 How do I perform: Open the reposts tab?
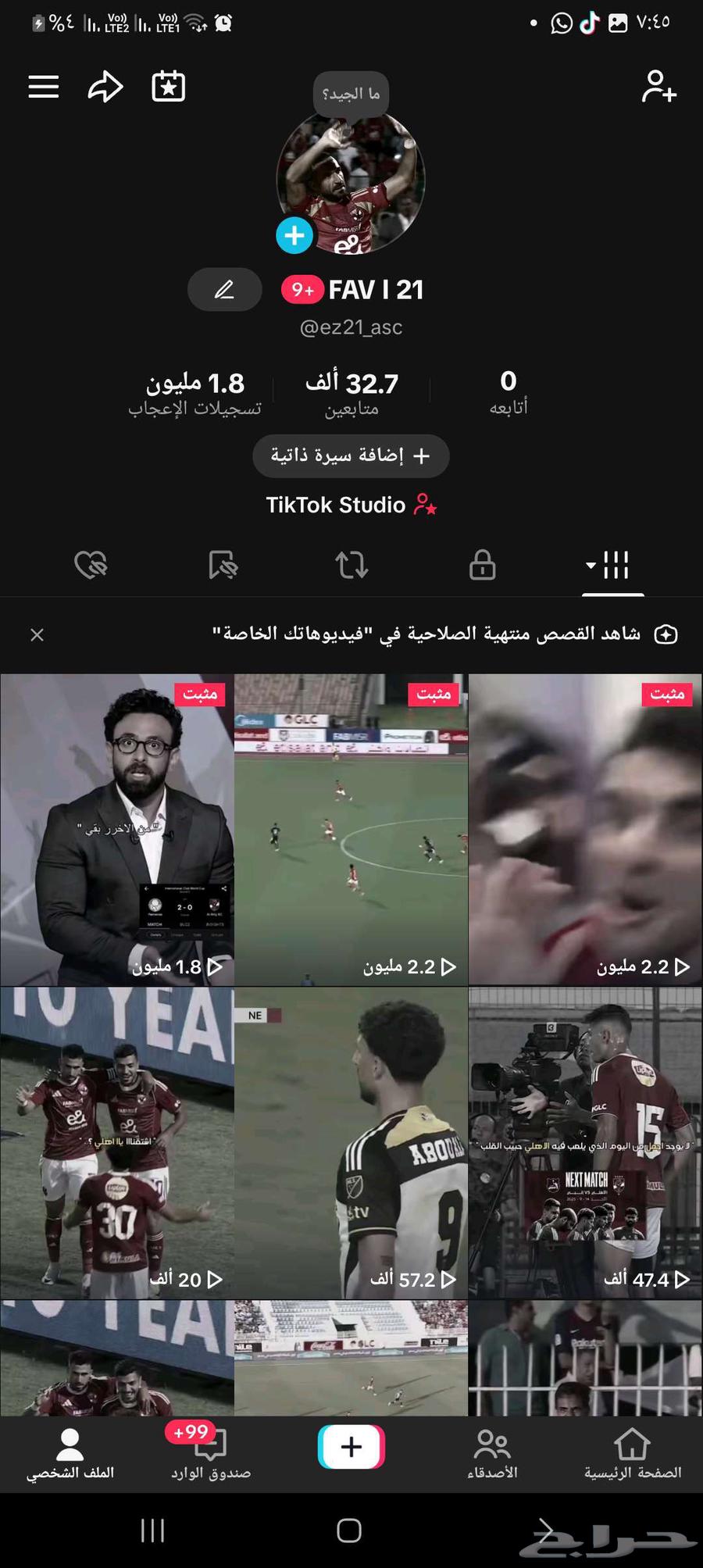351,564
